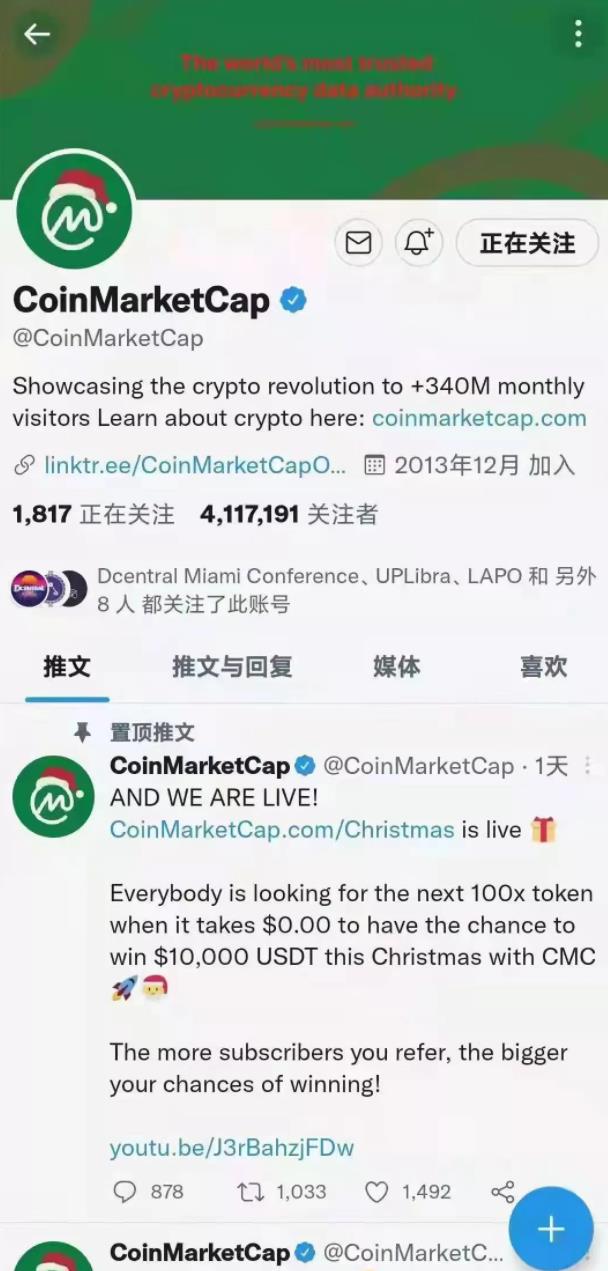View the 1,817 正在关注 following list

pyautogui.click(x=93, y=515)
